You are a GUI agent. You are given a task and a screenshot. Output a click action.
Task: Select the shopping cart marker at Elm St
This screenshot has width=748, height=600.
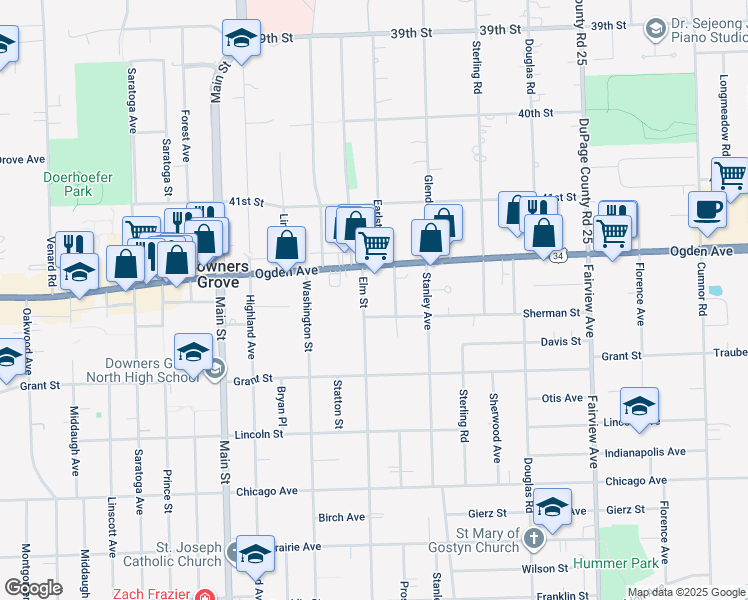pyautogui.click(x=374, y=246)
